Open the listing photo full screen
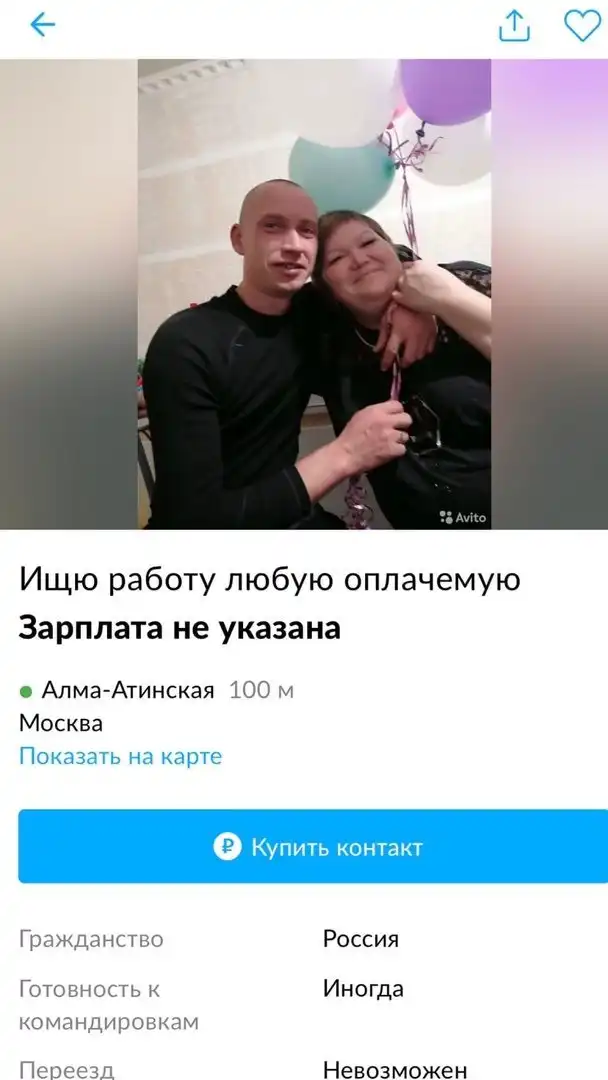Viewport: 608px width, 1080px height. (314, 294)
